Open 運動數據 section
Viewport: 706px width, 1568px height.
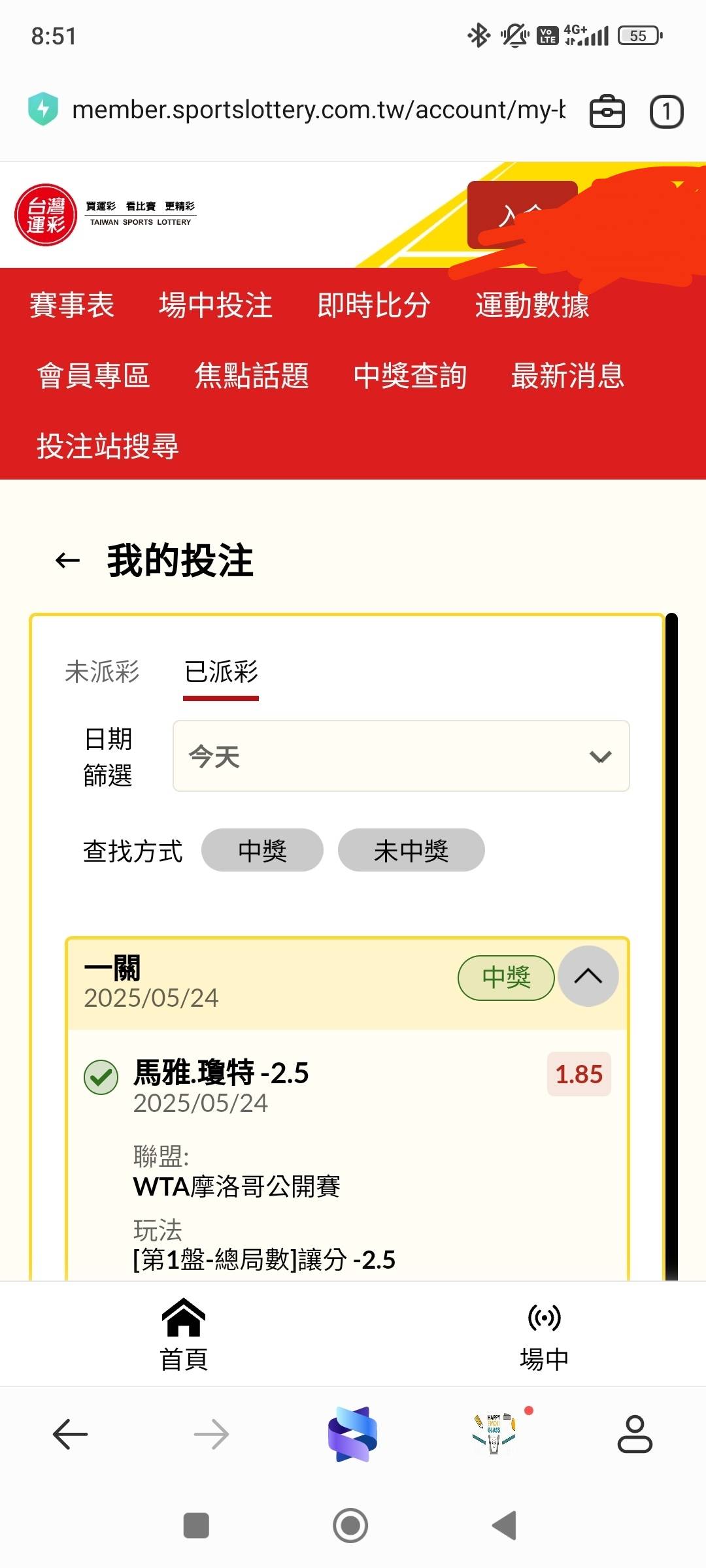click(x=532, y=305)
